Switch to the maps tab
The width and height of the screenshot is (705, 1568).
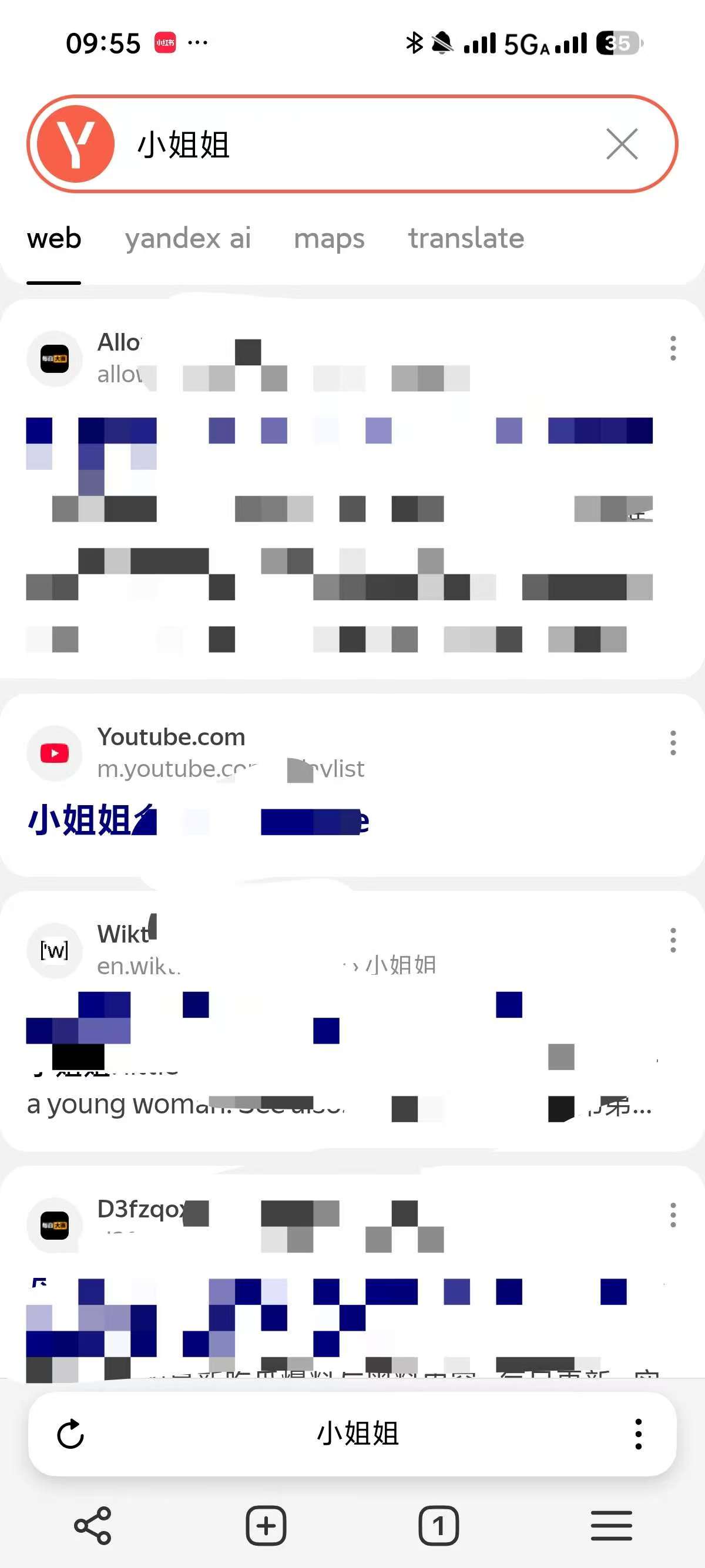tap(328, 238)
